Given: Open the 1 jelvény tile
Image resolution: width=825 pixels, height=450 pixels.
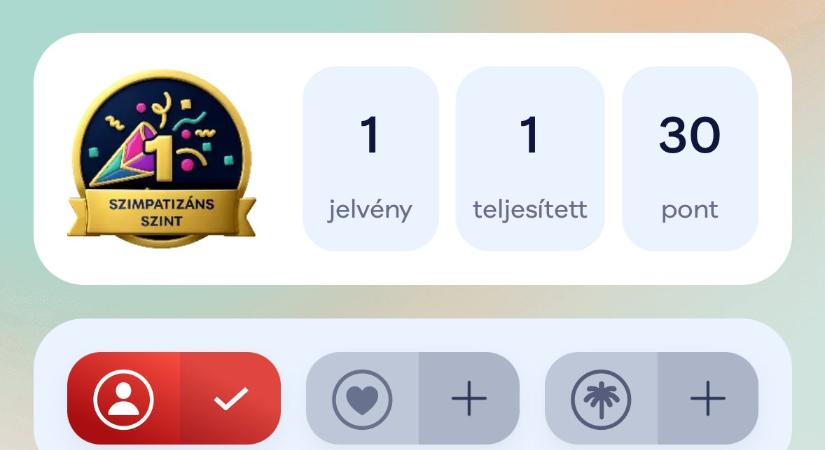Looking at the screenshot, I should pyautogui.click(x=370, y=158).
